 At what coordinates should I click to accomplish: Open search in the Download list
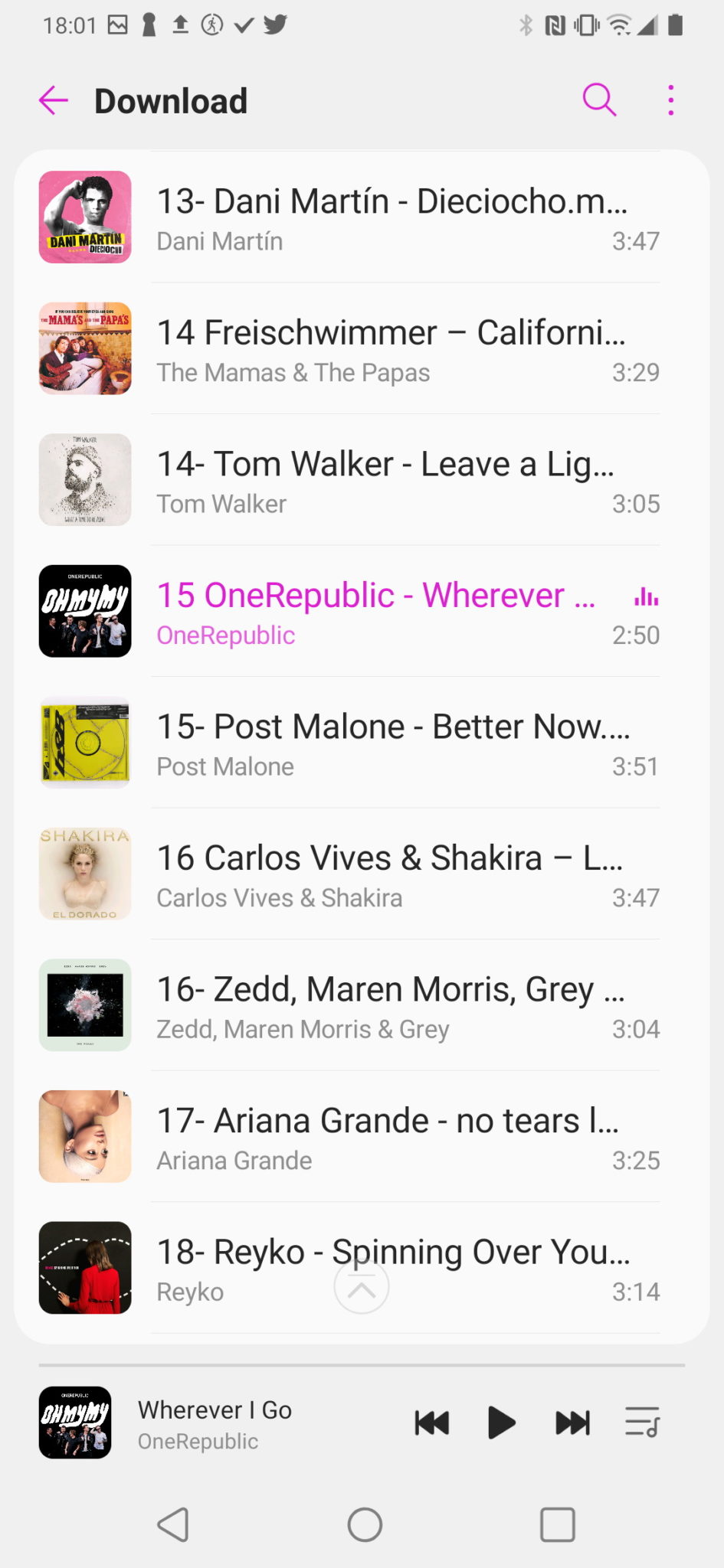[599, 100]
